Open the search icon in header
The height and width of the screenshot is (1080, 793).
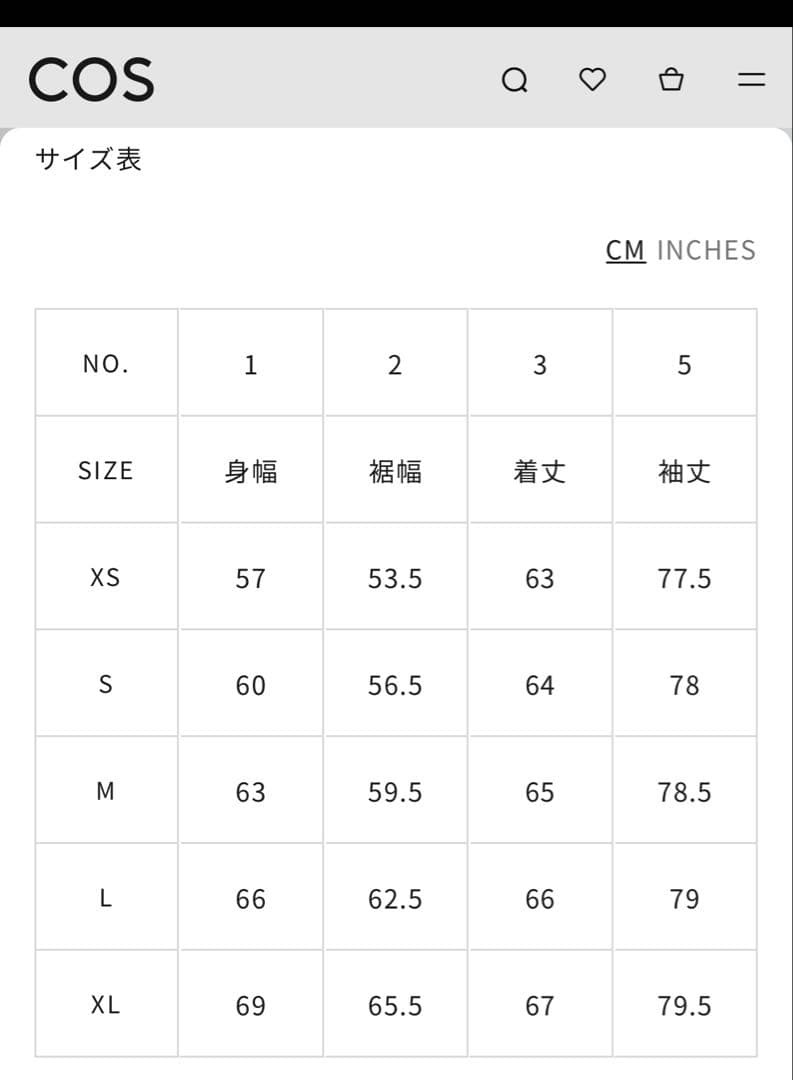pos(514,80)
